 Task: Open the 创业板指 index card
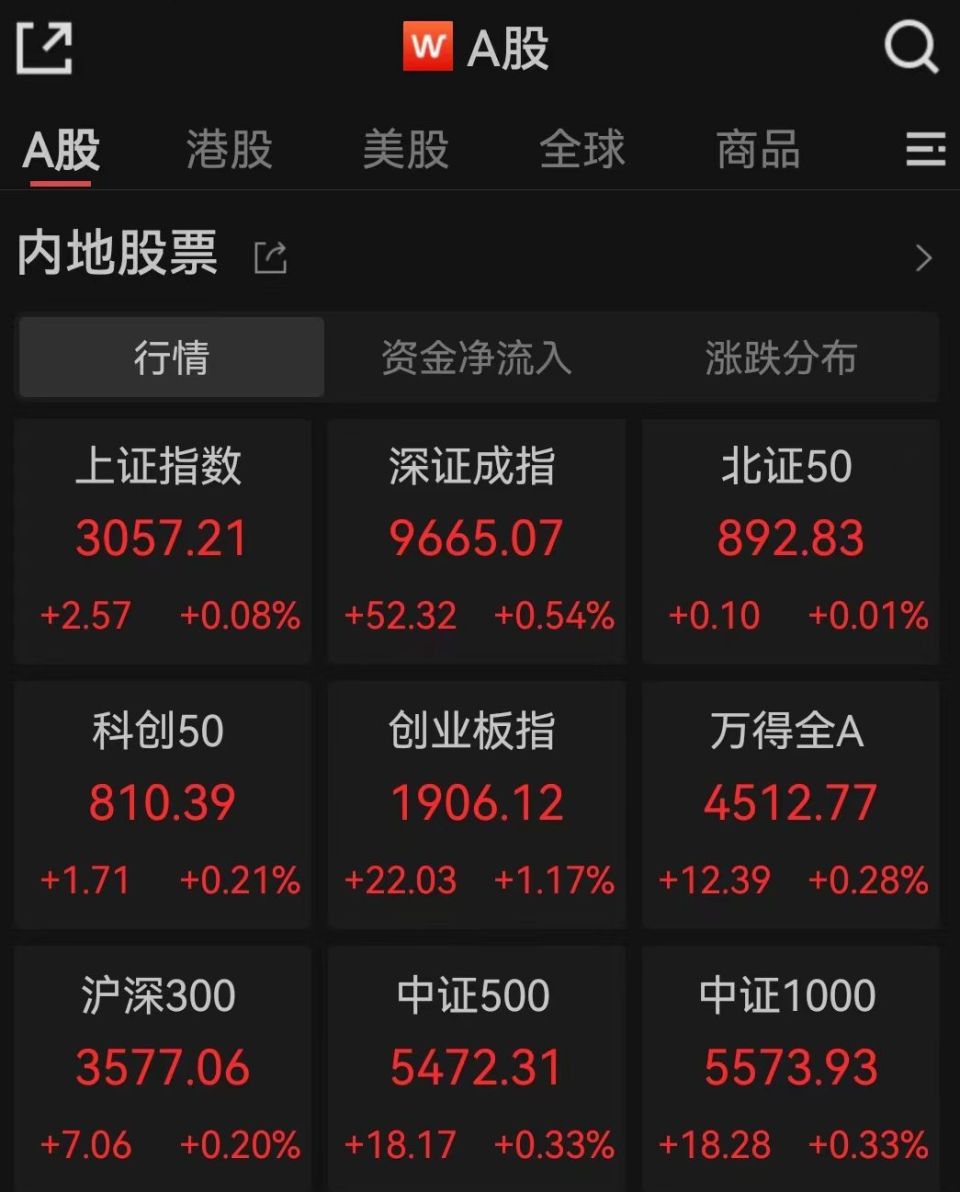[x=476, y=805]
